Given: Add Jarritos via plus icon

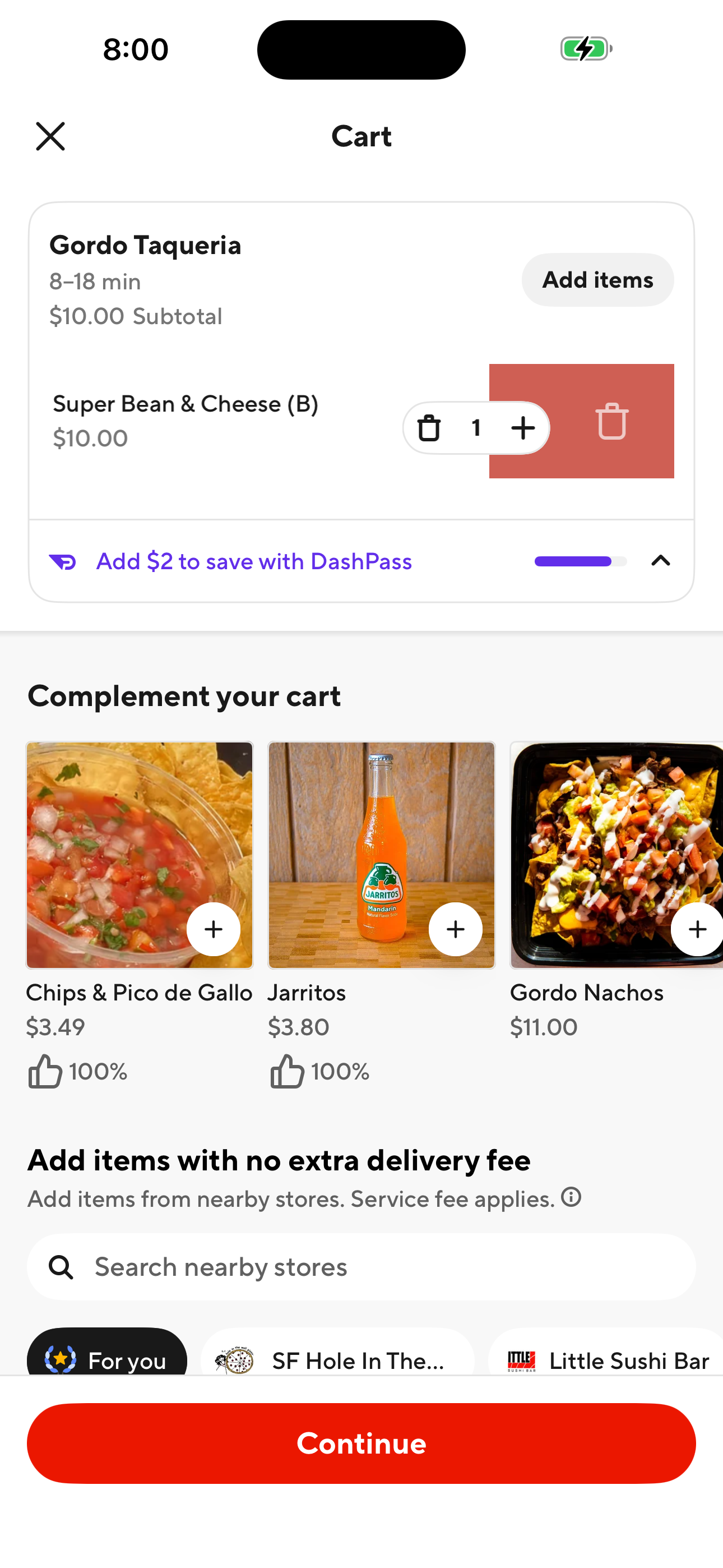Looking at the screenshot, I should click(x=456, y=929).
